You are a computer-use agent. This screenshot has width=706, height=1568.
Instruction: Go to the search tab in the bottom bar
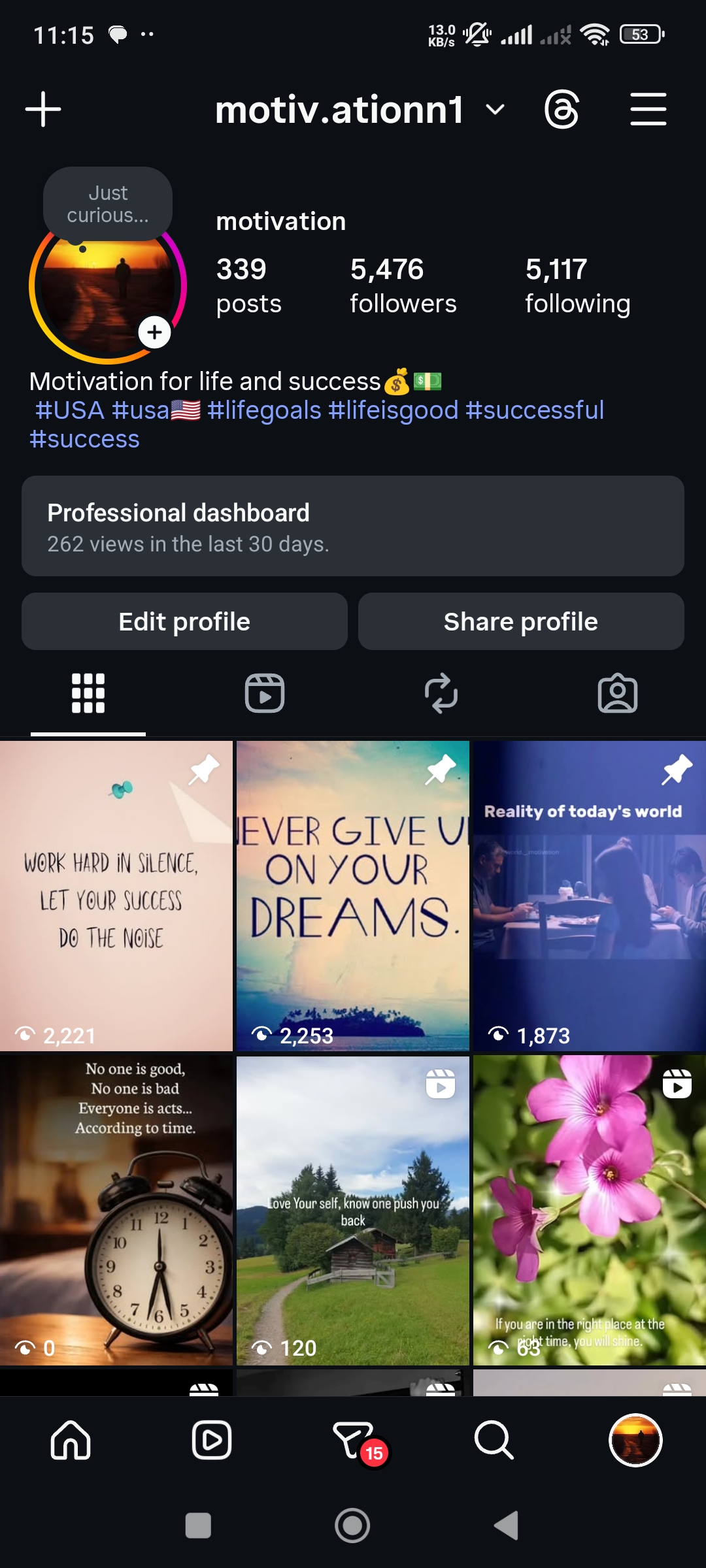[494, 1440]
